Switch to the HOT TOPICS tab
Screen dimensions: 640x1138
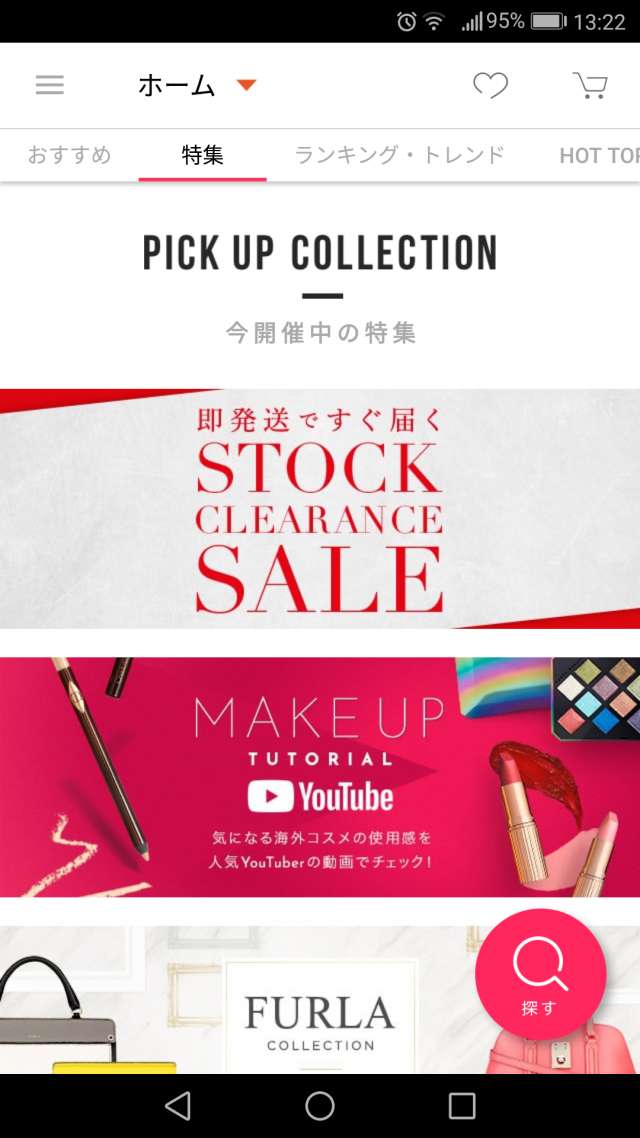598,155
